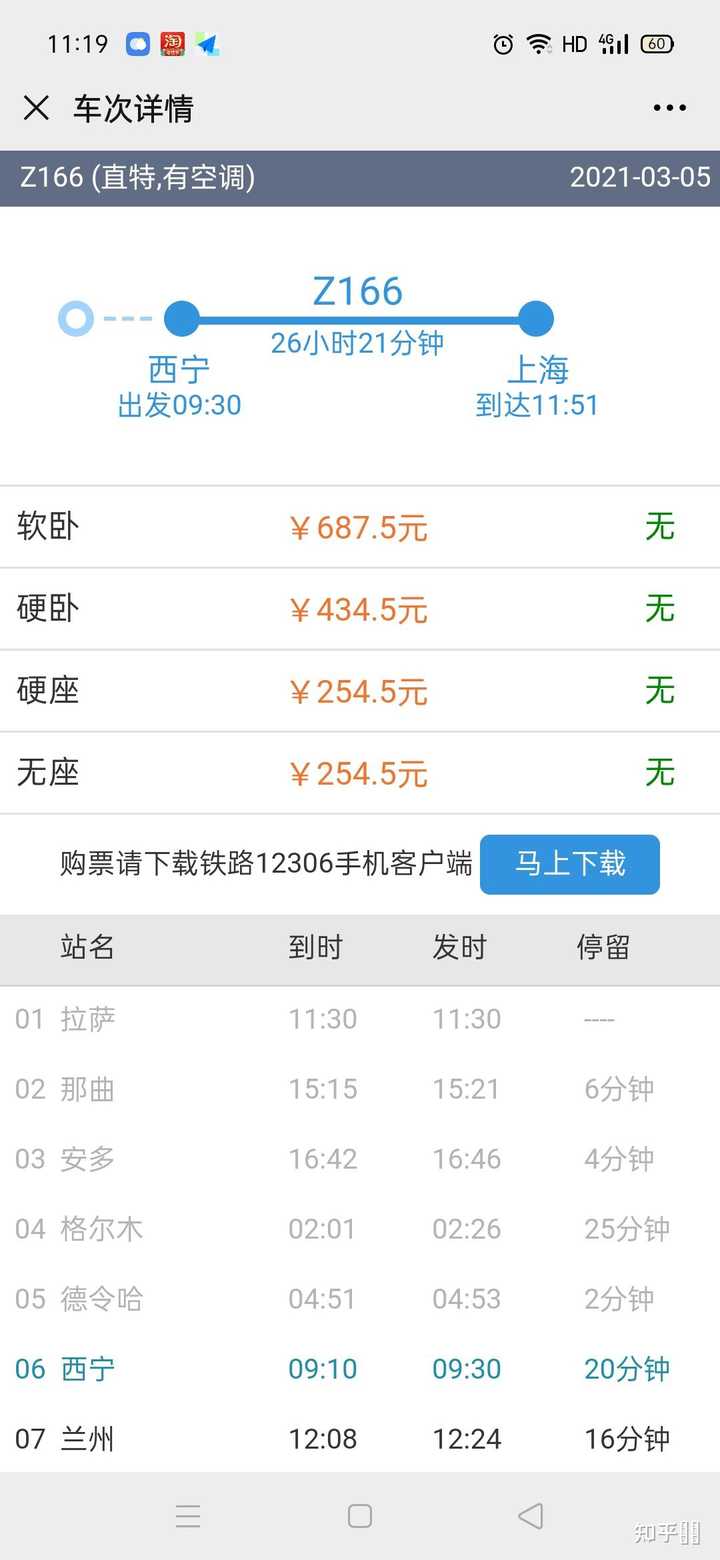Viewport: 720px width, 1560px height.
Task: Tap the 马上下载 download button
Action: (x=570, y=864)
